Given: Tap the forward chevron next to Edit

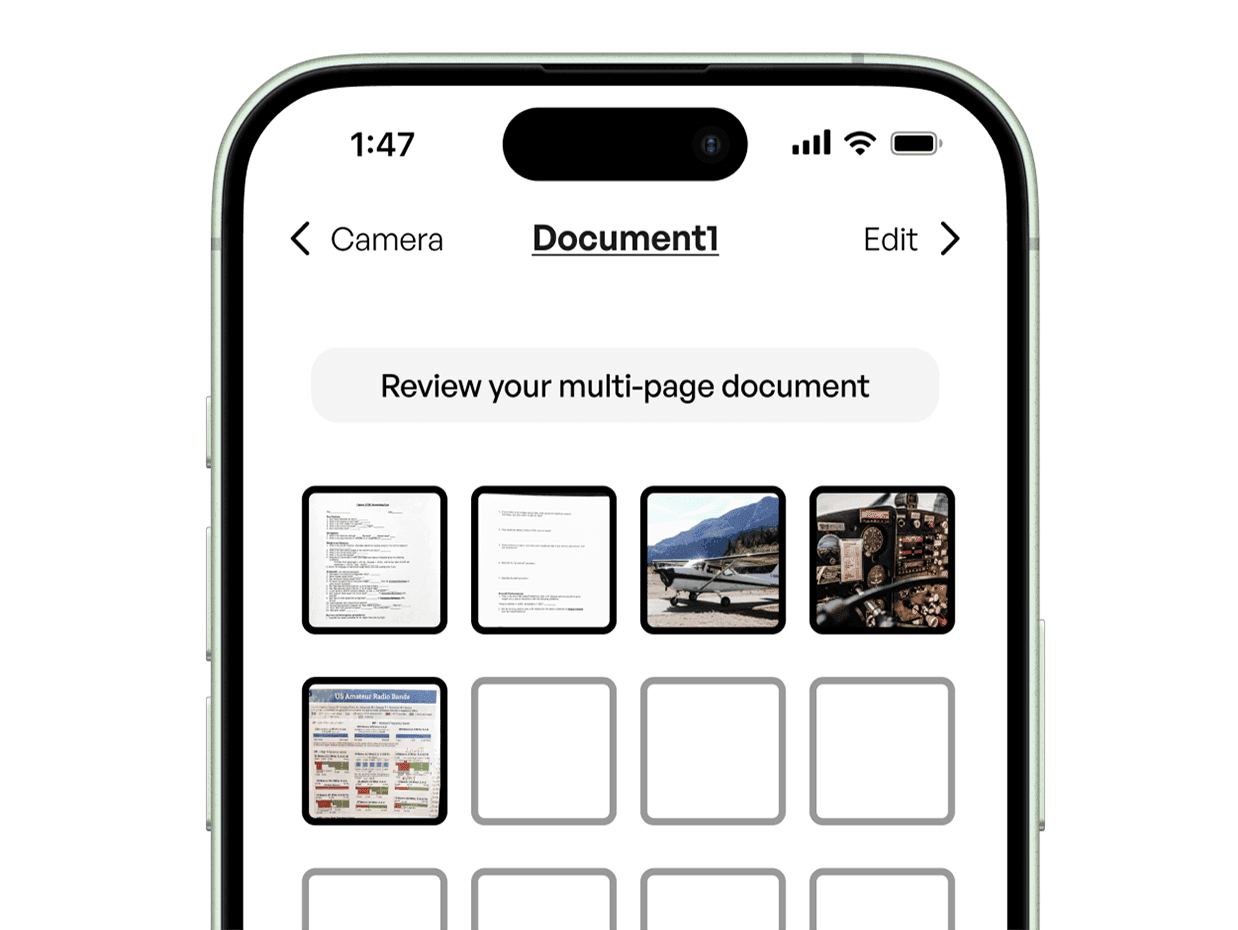Looking at the screenshot, I should click(x=950, y=240).
